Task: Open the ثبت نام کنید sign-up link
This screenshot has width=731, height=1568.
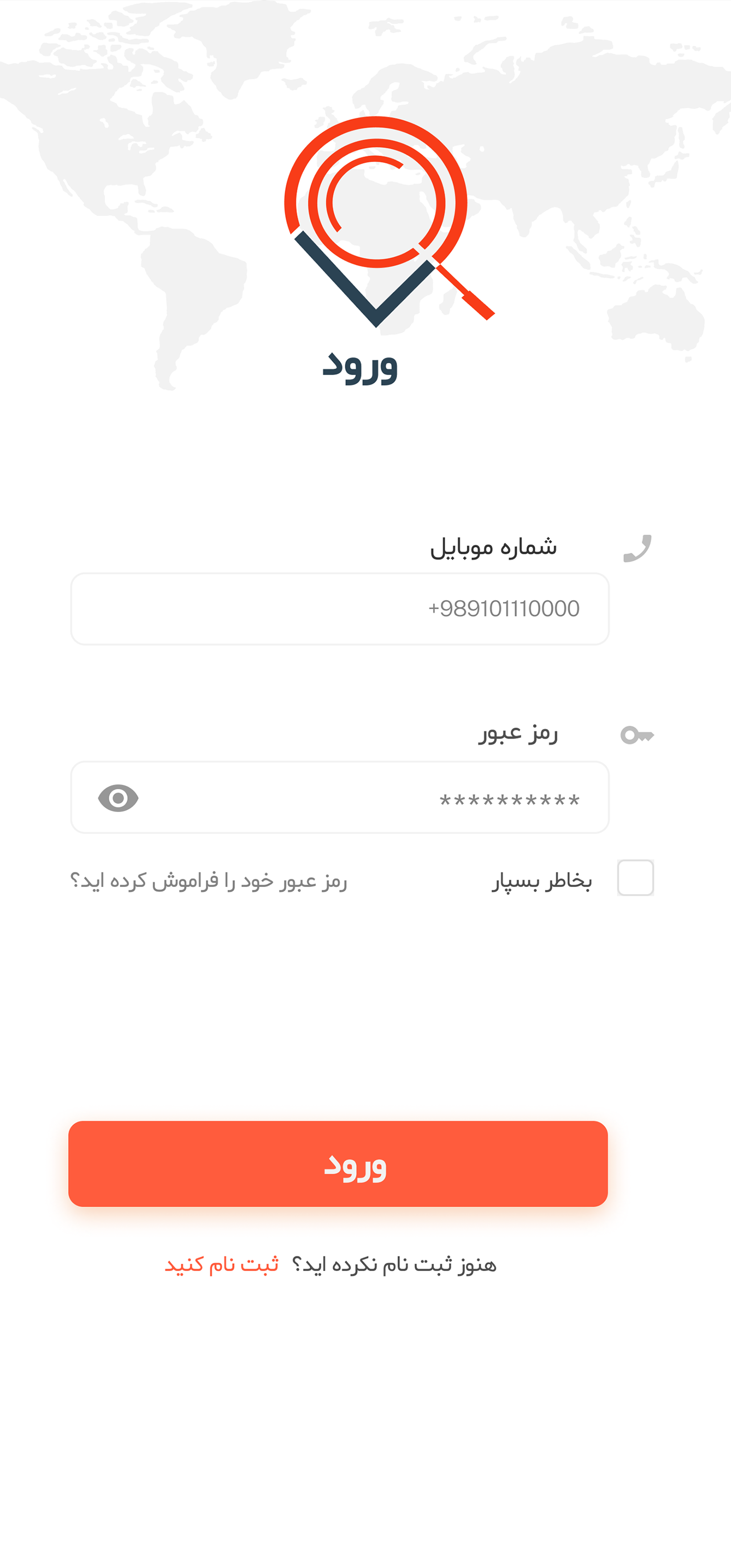Action: pos(222,1265)
